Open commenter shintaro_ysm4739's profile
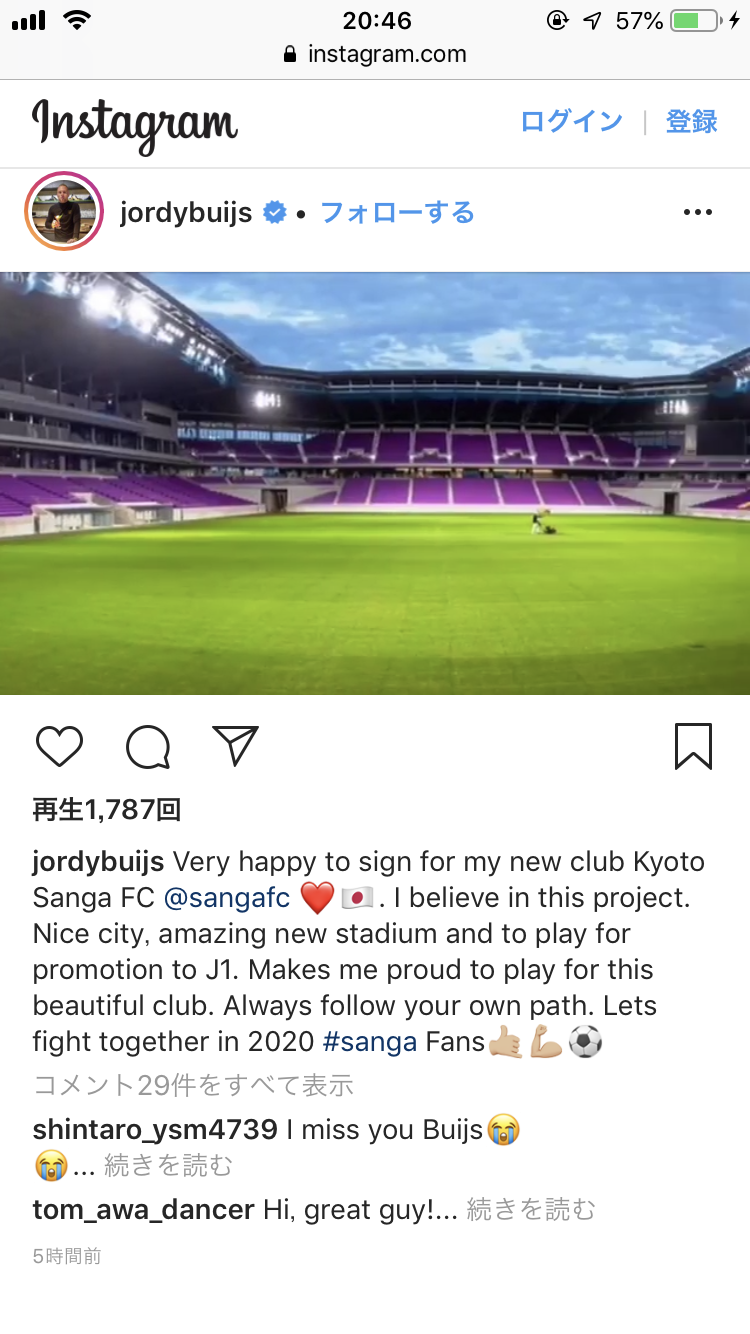Image resolution: width=750 pixels, height=1334 pixels. pyautogui.click(x=155, y=1130)
